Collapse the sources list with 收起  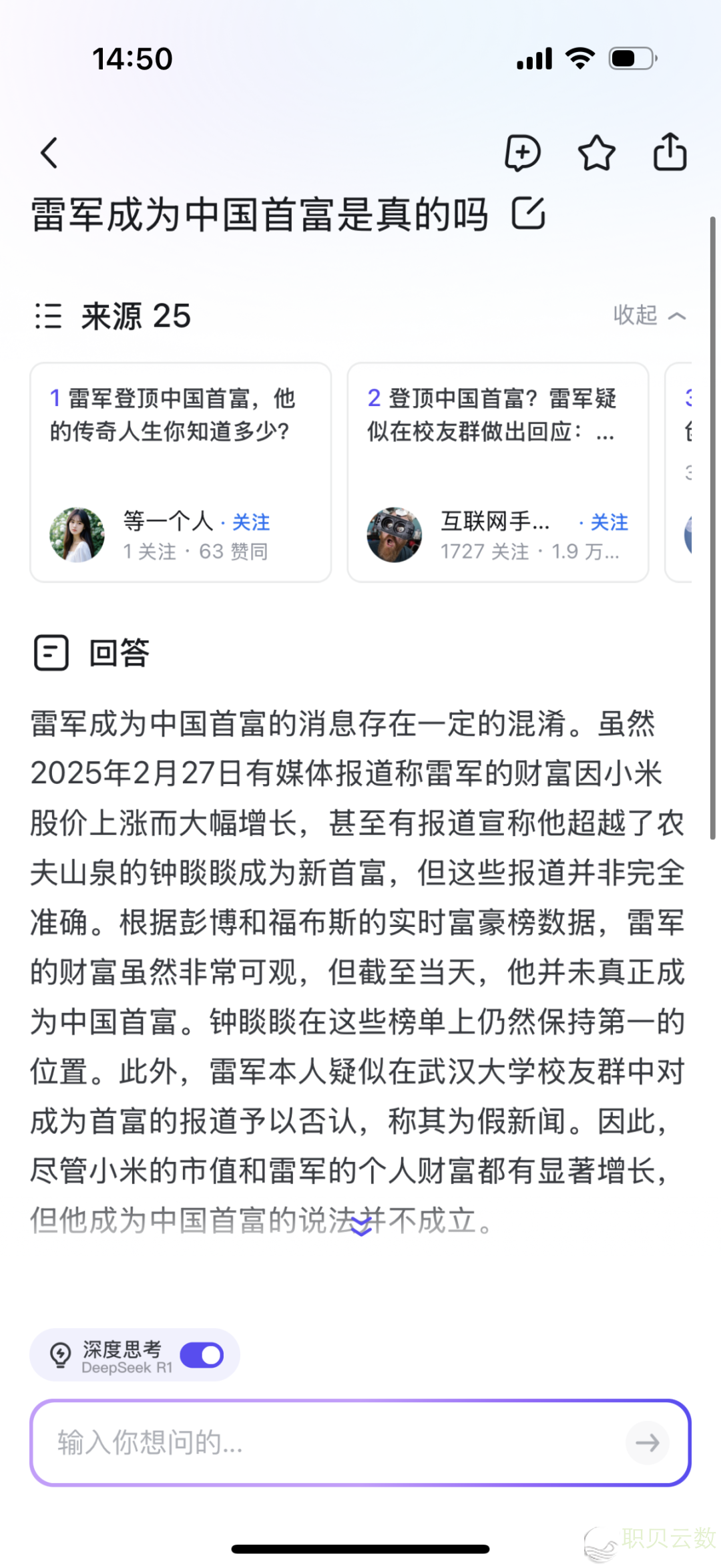(x=649, y=315)
